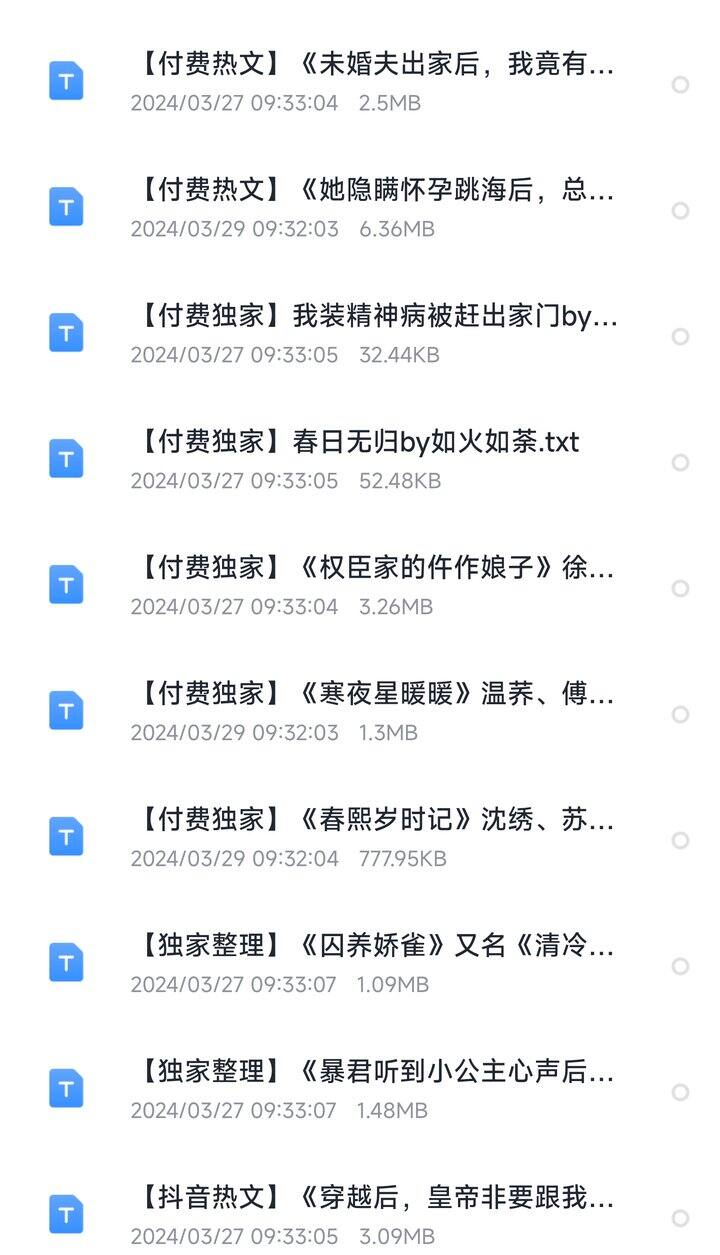This screenshot has height=1255, width=720.
Task: Tick the selection circle for 《春熙岁时记》
Action: [x=680, y=841]
